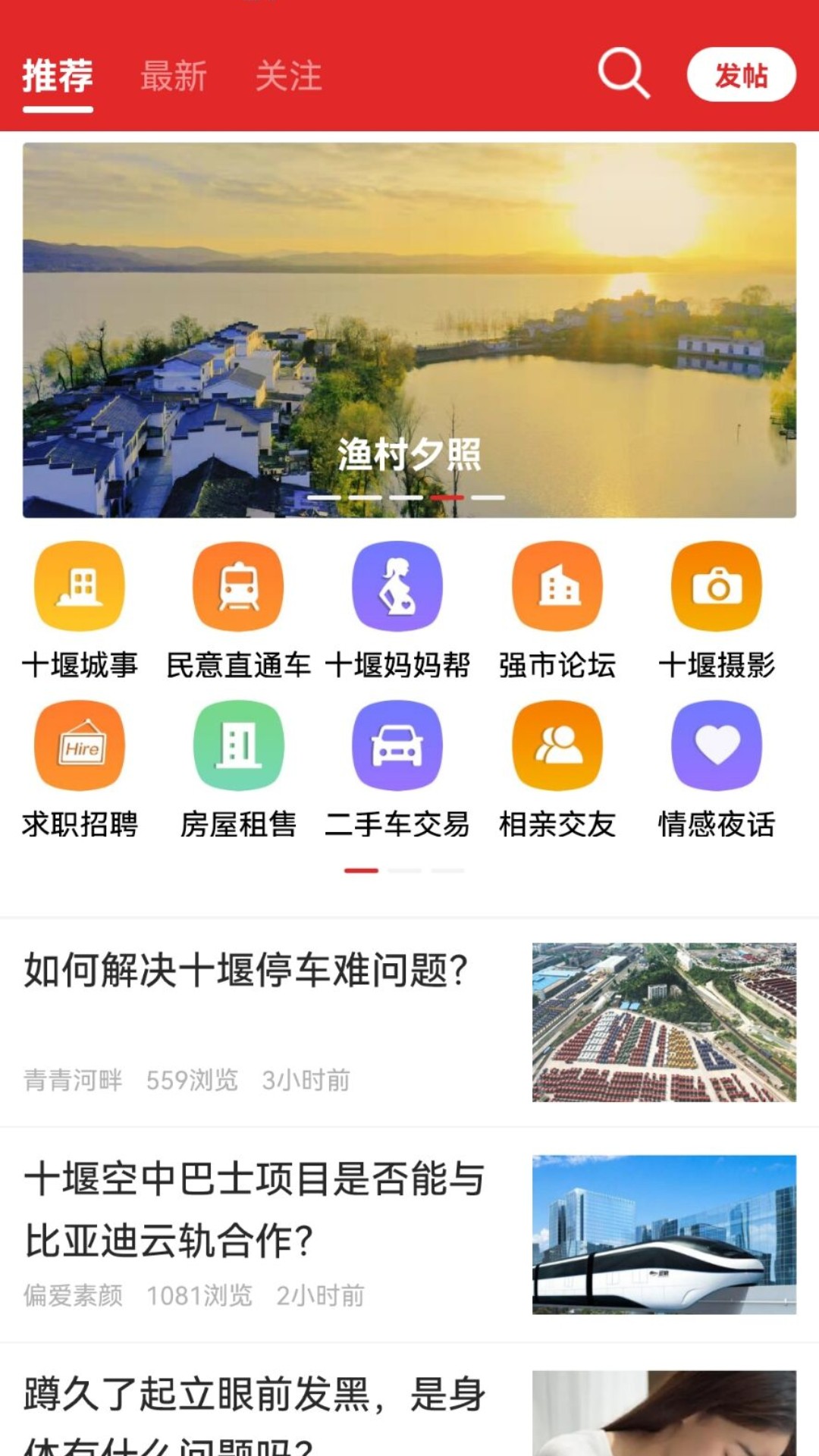Viewport: 819px width, 1456px height.
Task: Stay on the 推荐 tab
Action: click(x=58, y=75)
